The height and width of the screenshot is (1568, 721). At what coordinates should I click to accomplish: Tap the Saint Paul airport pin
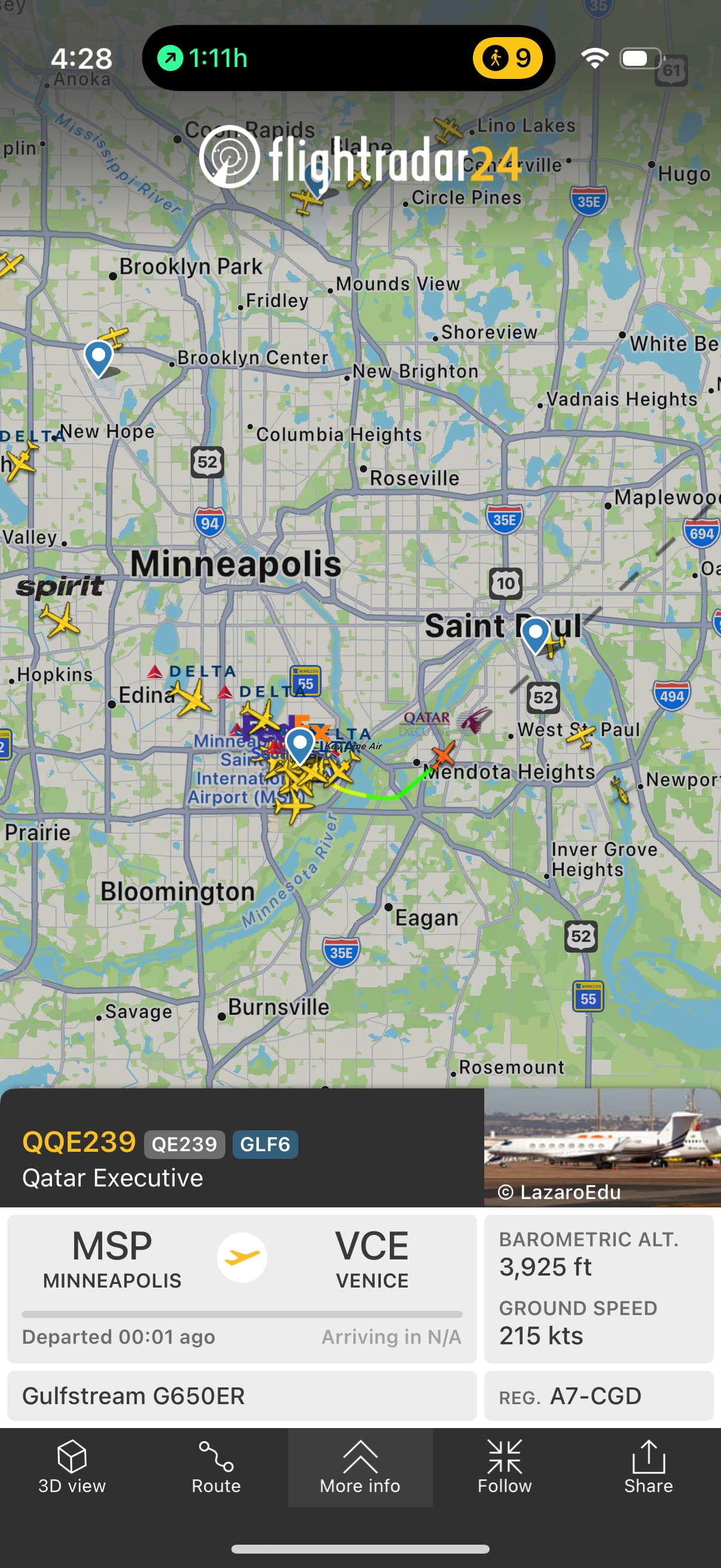(535, 634)
